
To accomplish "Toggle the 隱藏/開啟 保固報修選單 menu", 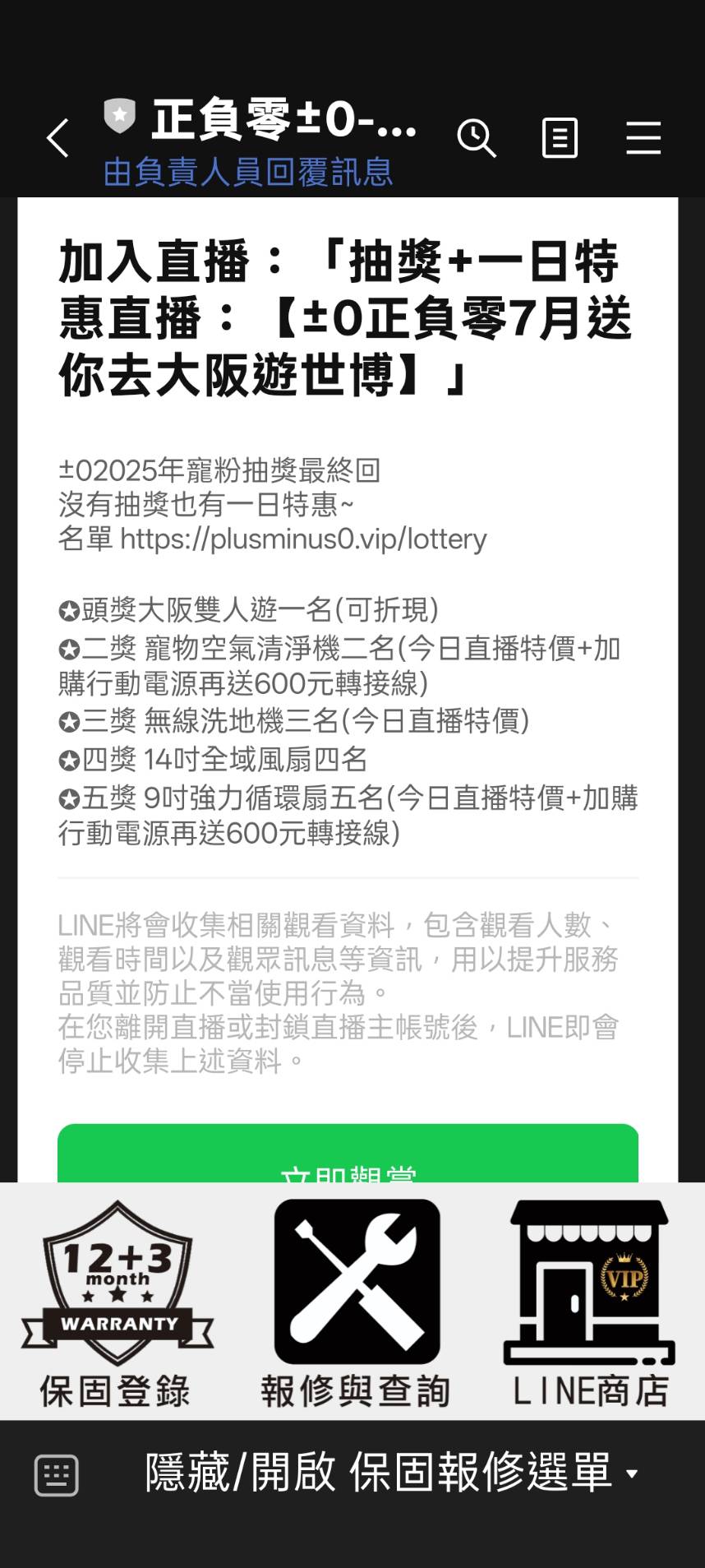I will (x=390, y=1473).
